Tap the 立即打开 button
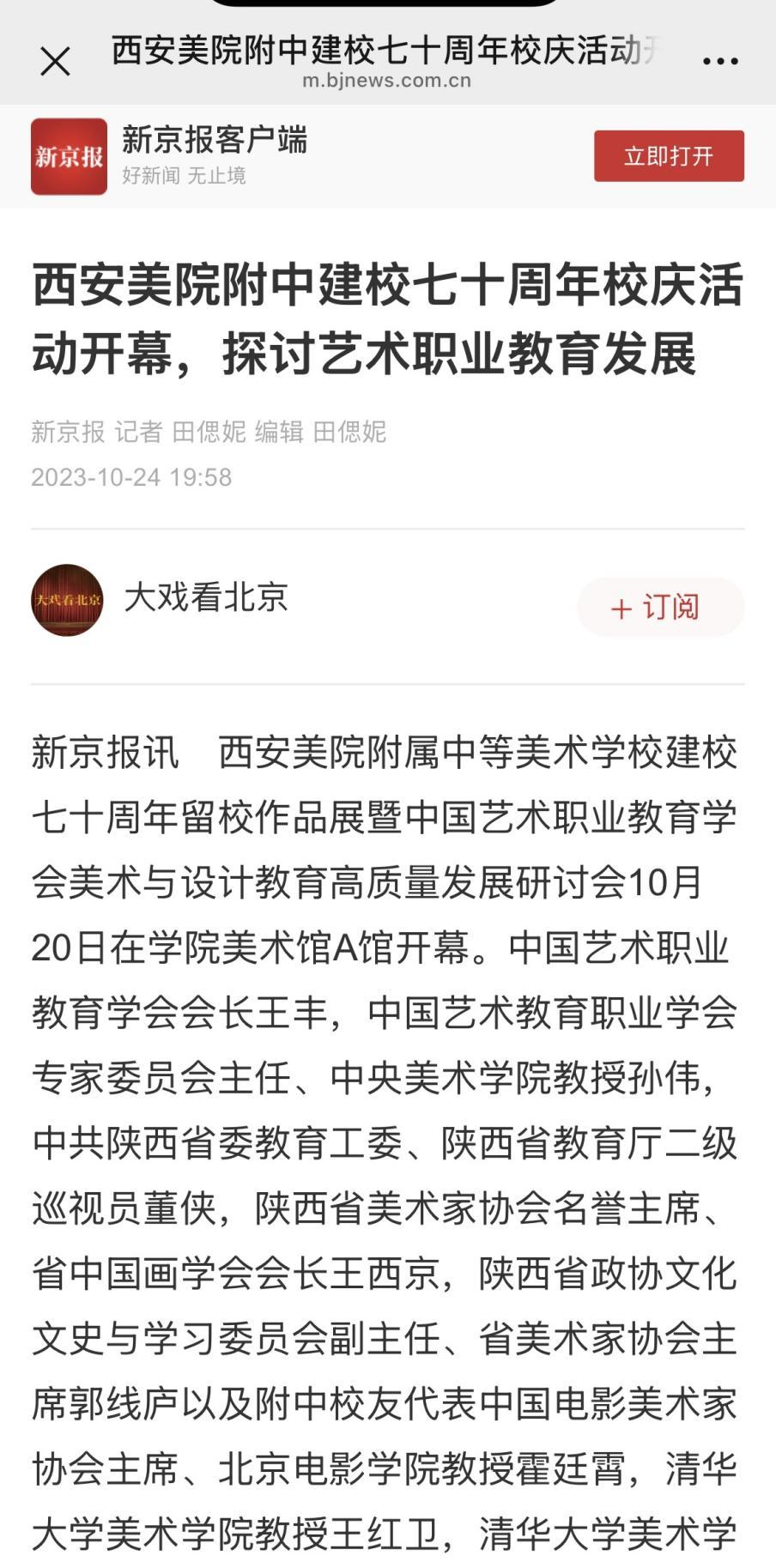 click(669, 156)
